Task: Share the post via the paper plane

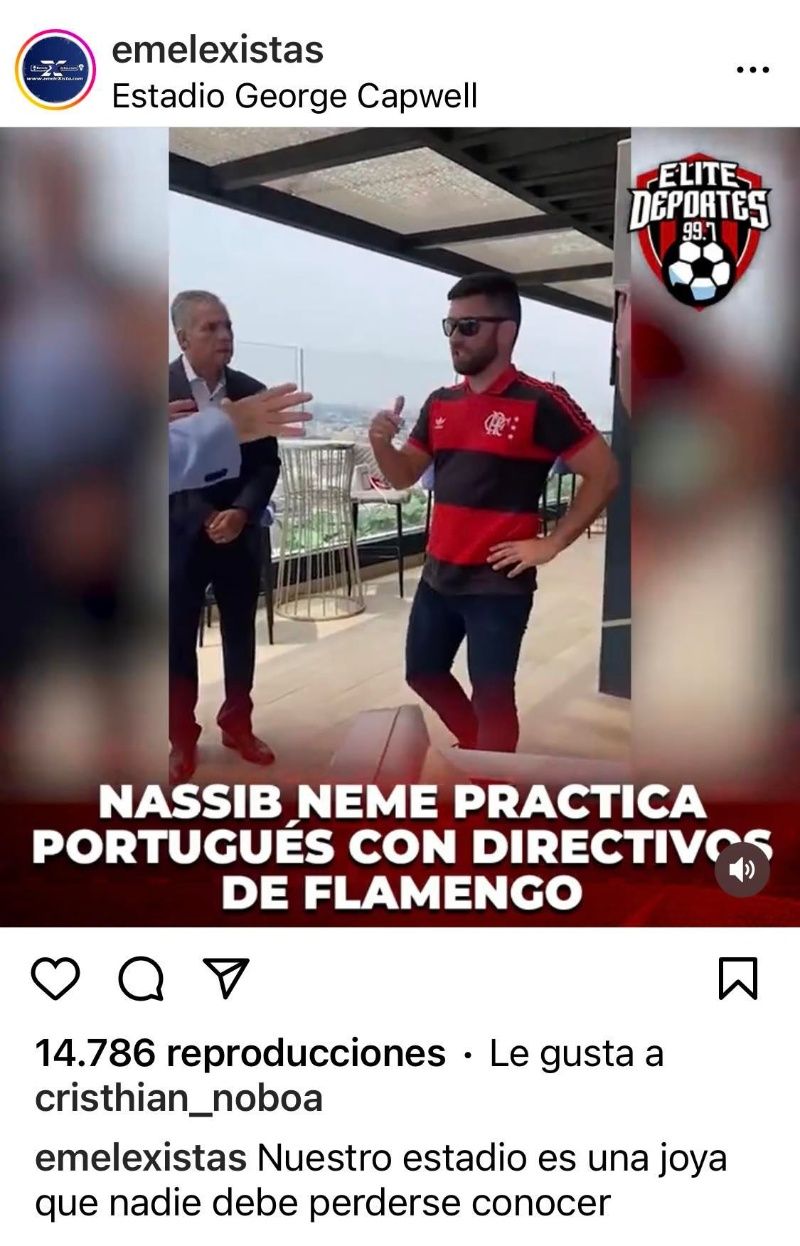Action: tap(226, 977)
